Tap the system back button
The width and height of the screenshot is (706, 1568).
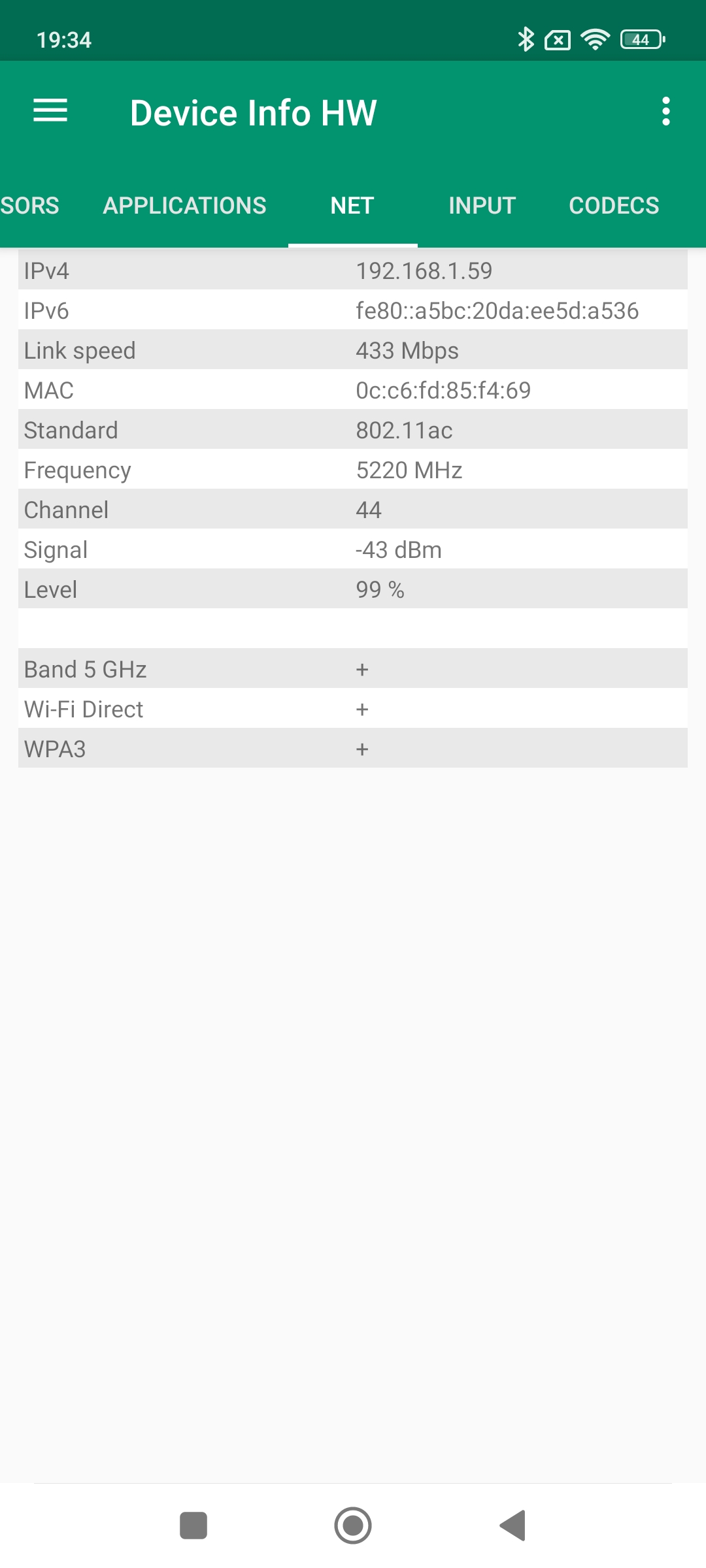pos(513,1526)
